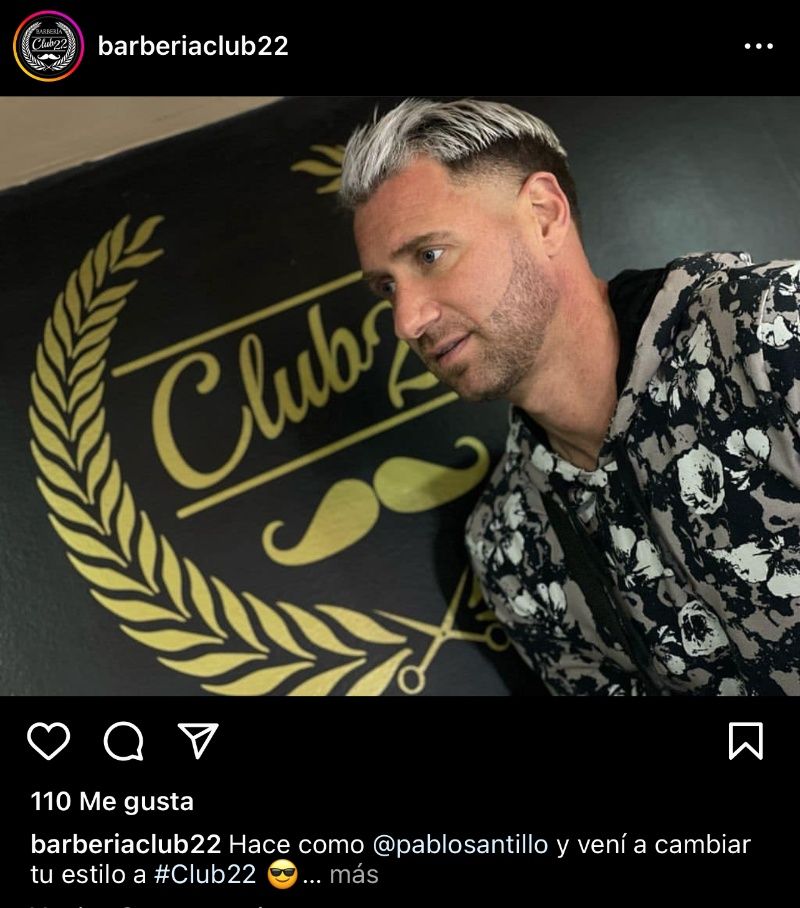
Task: Expand caption with 'más'
Action: pyautogui.click(x=354, y=875)
